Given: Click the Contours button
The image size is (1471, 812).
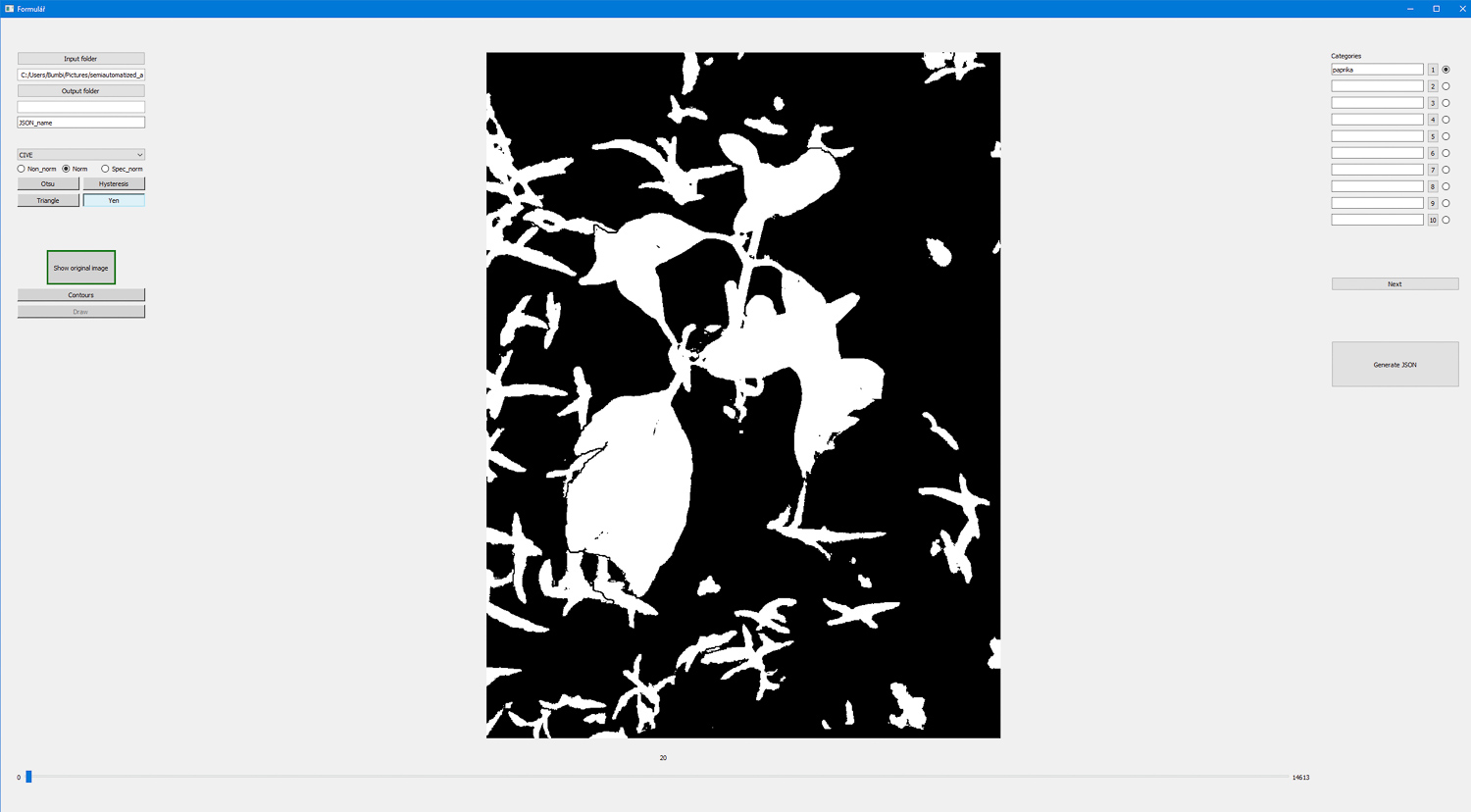Looking at the screenshot, I should pos(80,295).
